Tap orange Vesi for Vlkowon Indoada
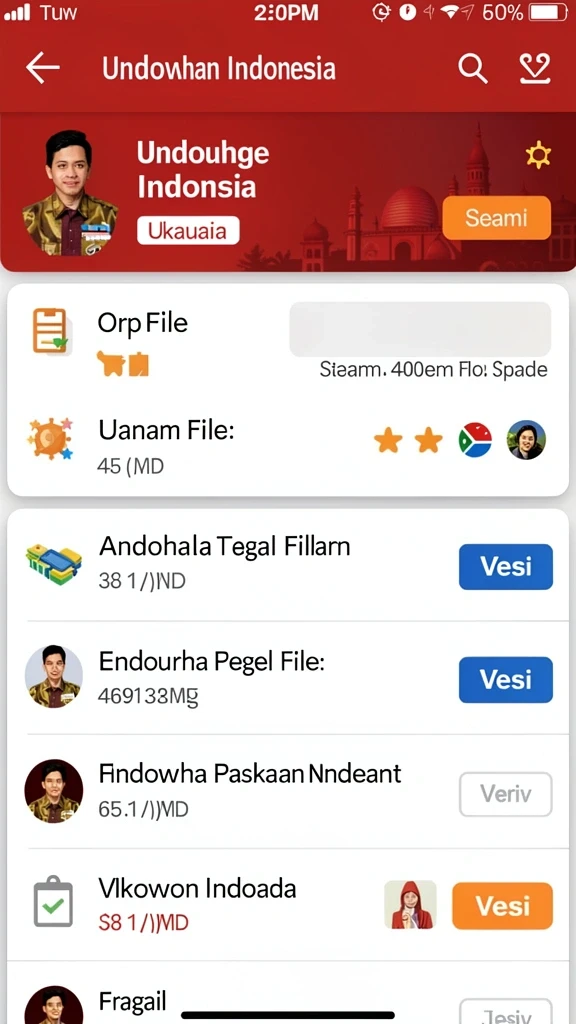This screenshot has height=1024, width=576. pos(502,906)
